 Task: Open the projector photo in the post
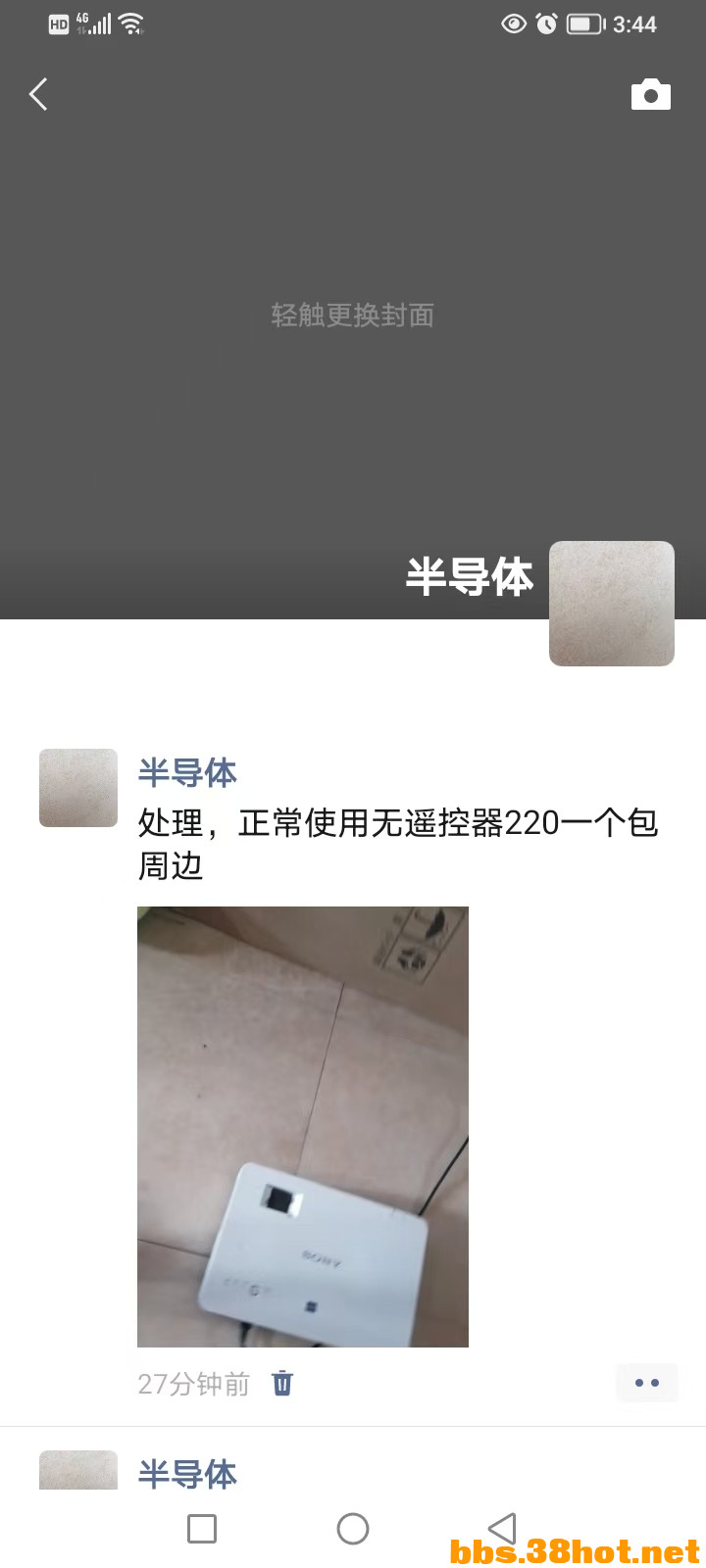click(x=302, y=1126)
